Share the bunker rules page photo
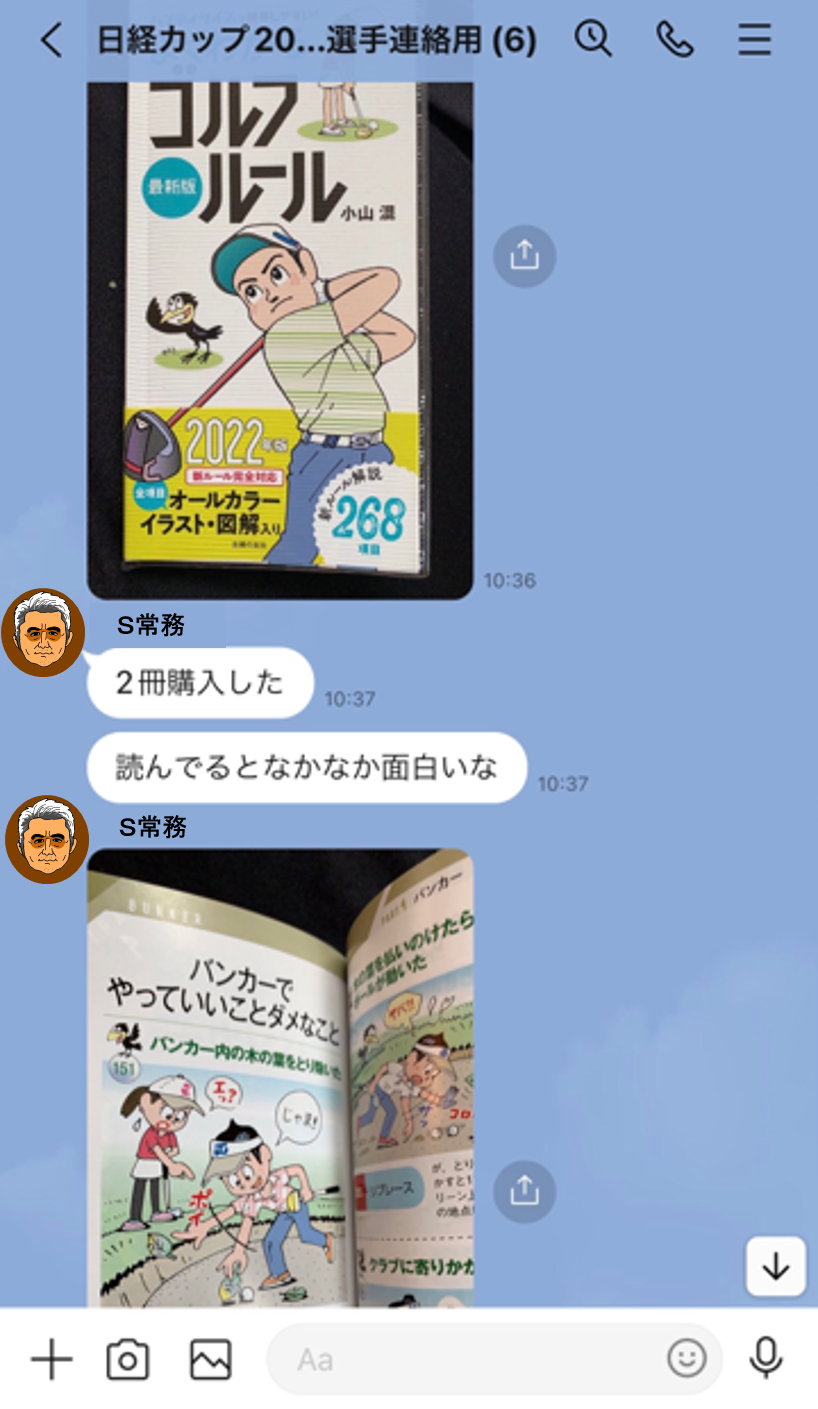Image resolution: width=818 pixels, height=1409 pixels. (524, 1191)
